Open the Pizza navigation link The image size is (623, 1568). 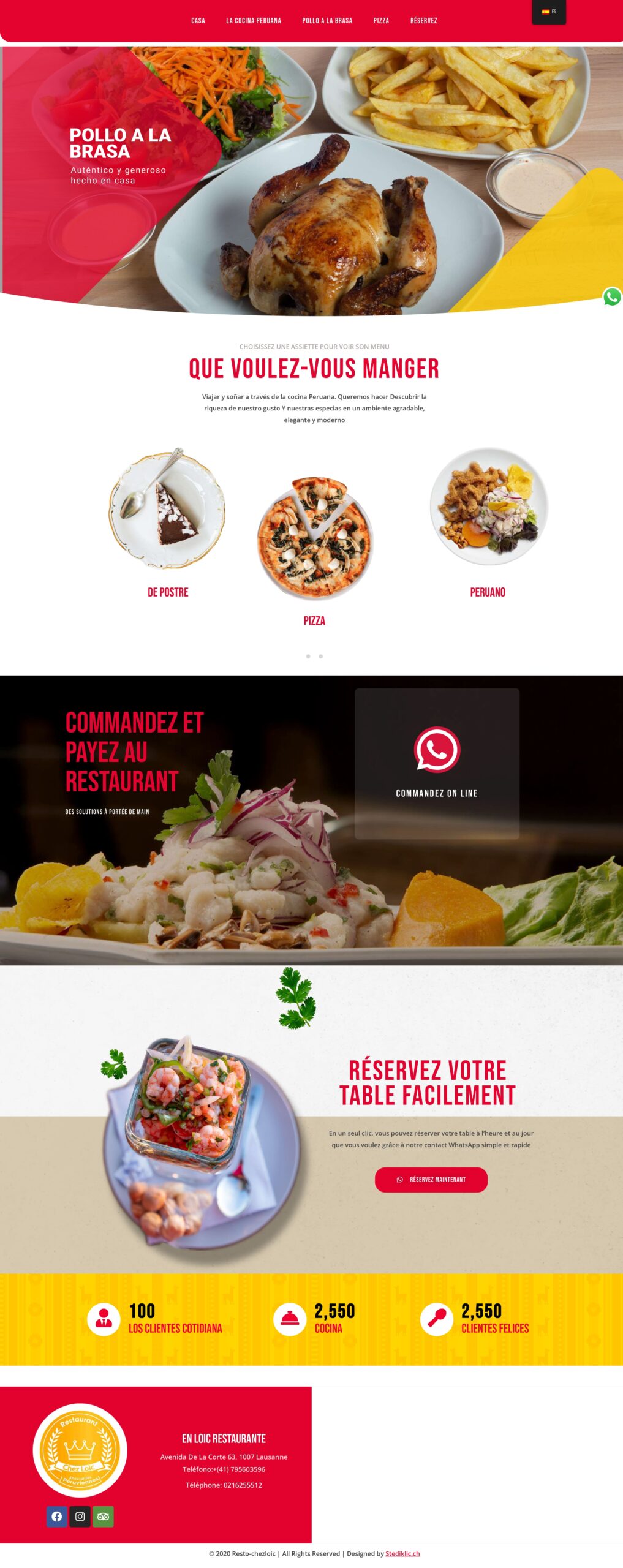[381, 21]
